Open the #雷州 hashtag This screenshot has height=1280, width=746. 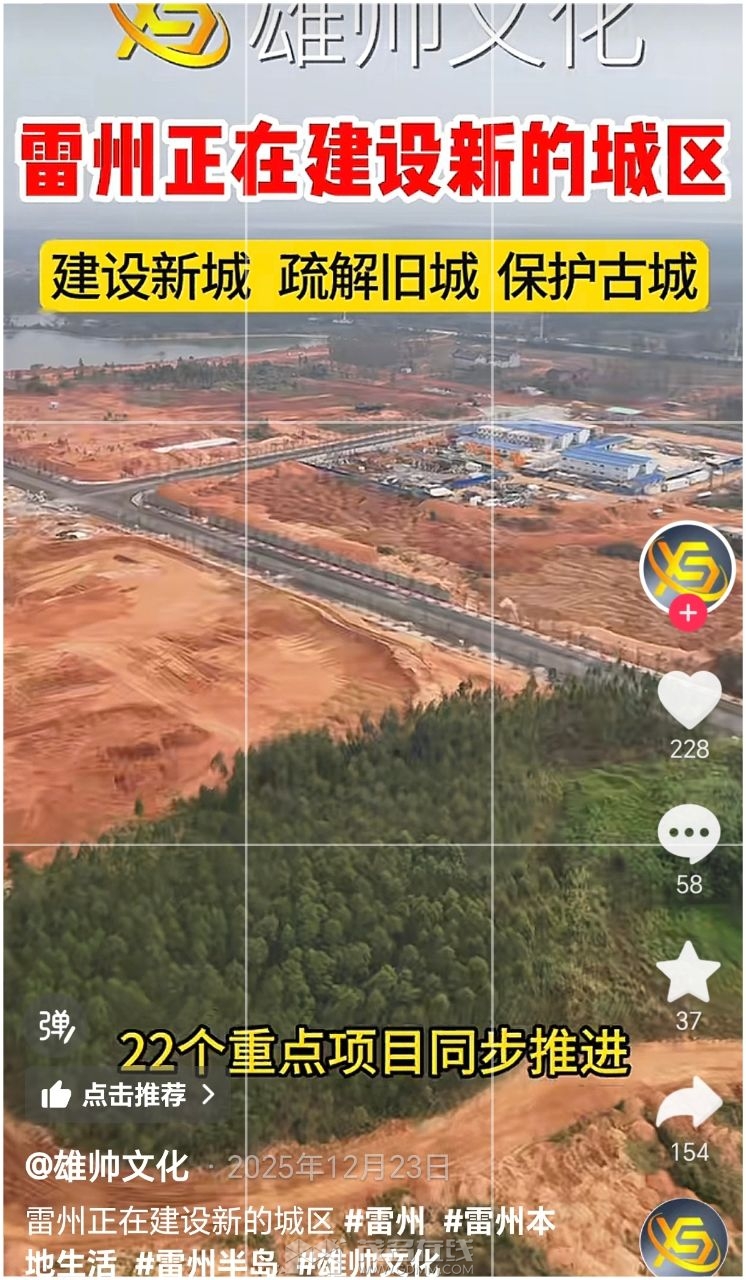tap(385, 1221)
